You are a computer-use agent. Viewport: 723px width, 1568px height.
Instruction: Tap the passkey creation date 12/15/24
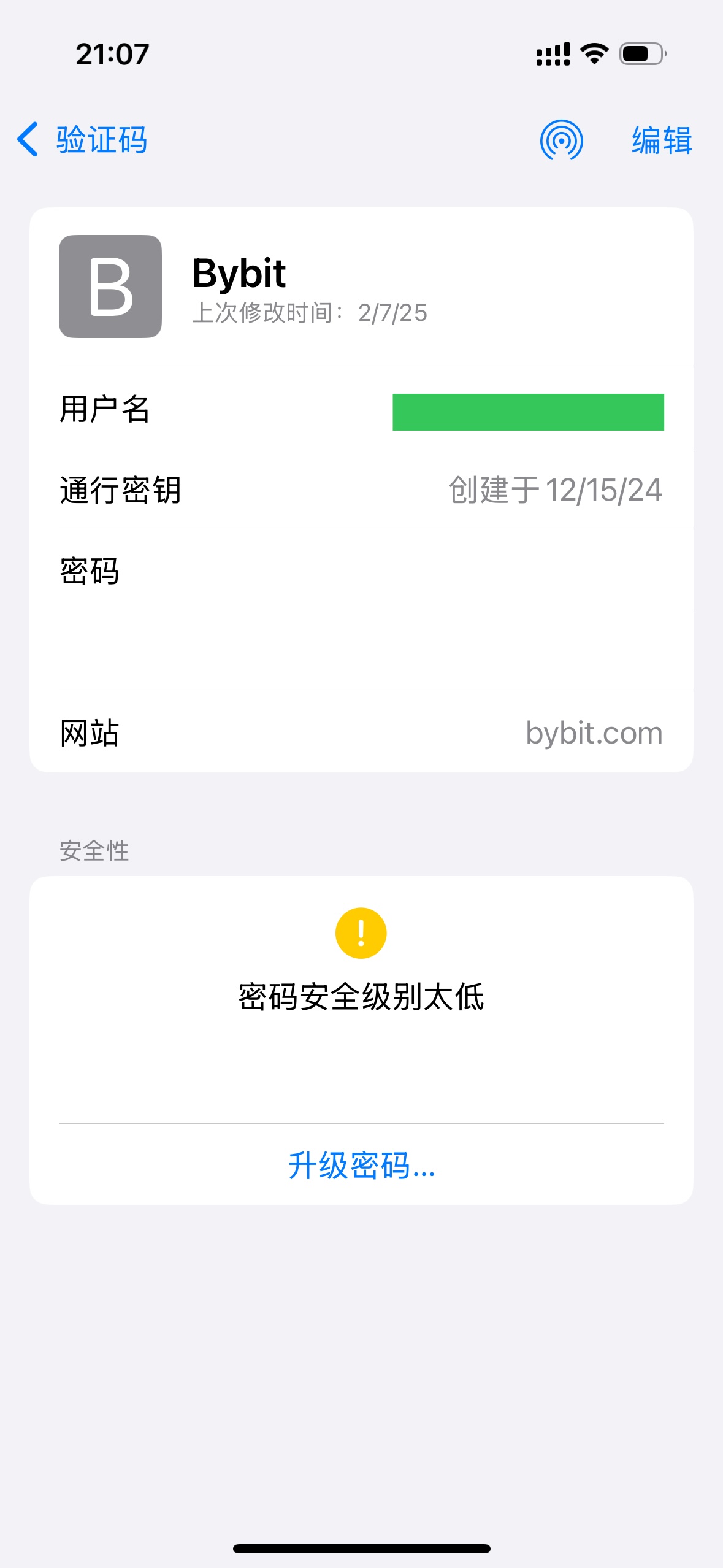coord(555,488)
